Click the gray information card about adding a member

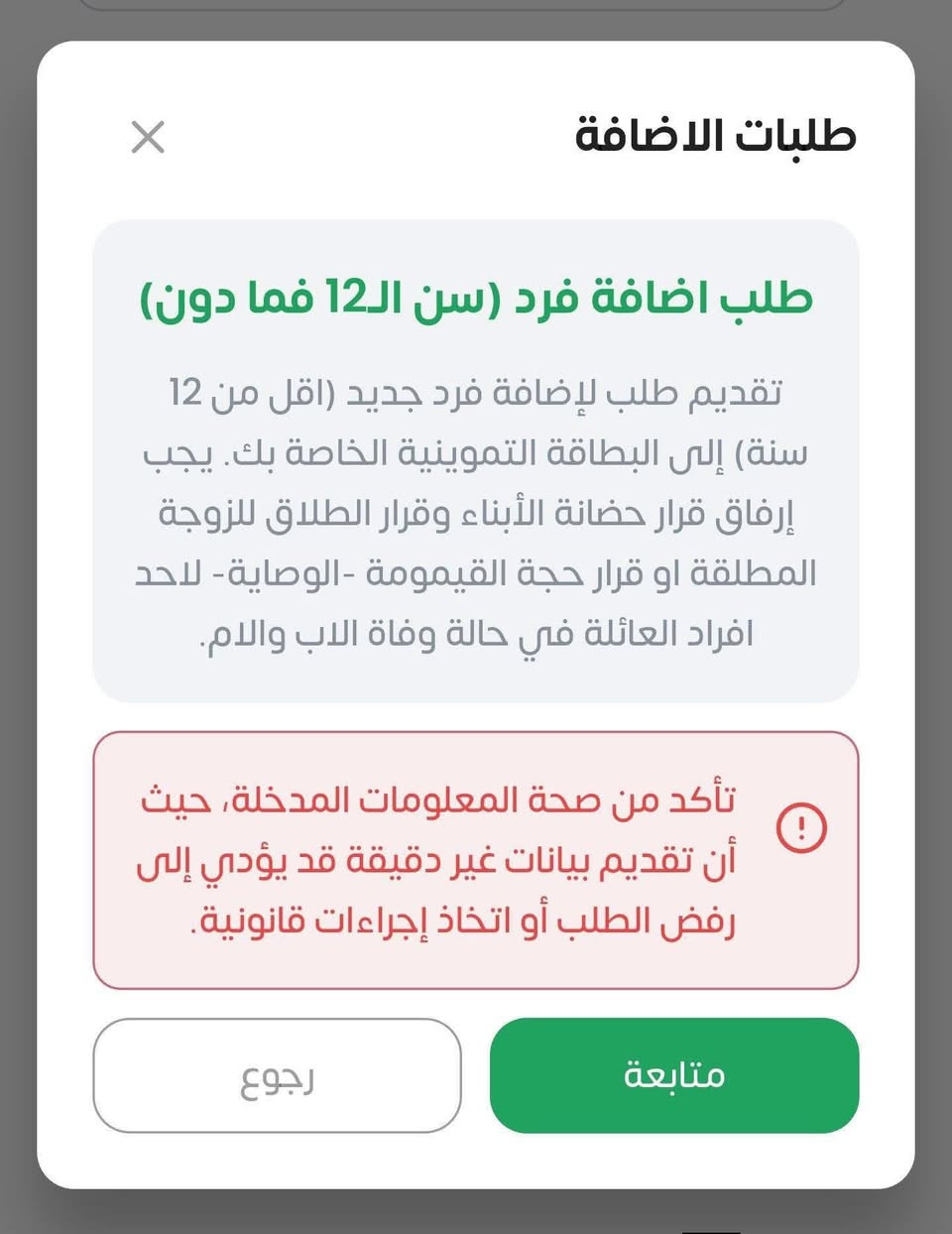click(476, 456)
